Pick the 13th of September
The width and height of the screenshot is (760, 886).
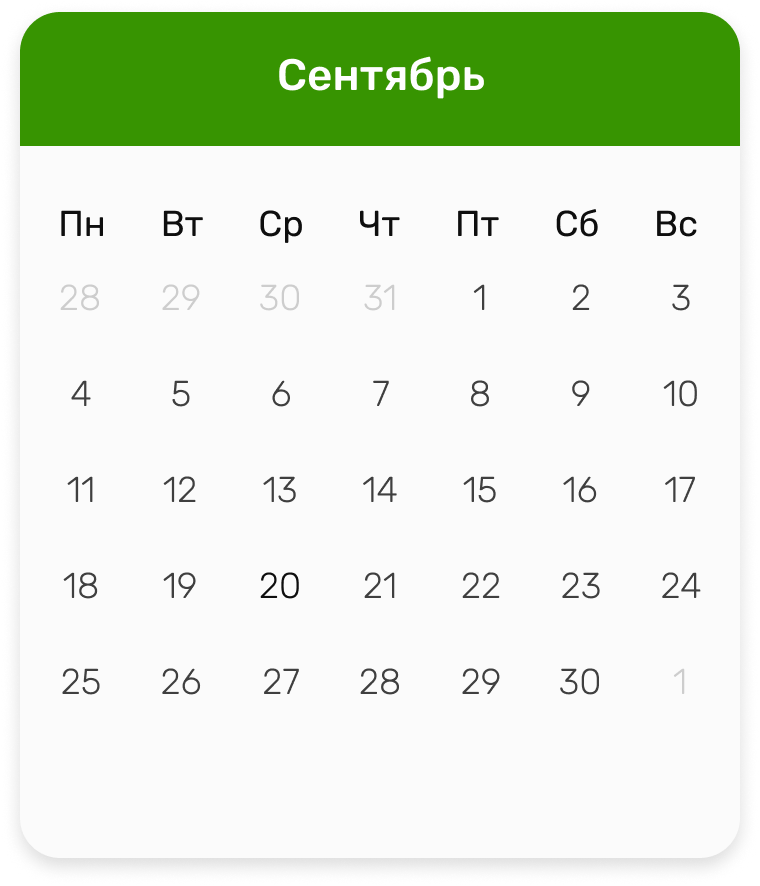coord(280,490)
